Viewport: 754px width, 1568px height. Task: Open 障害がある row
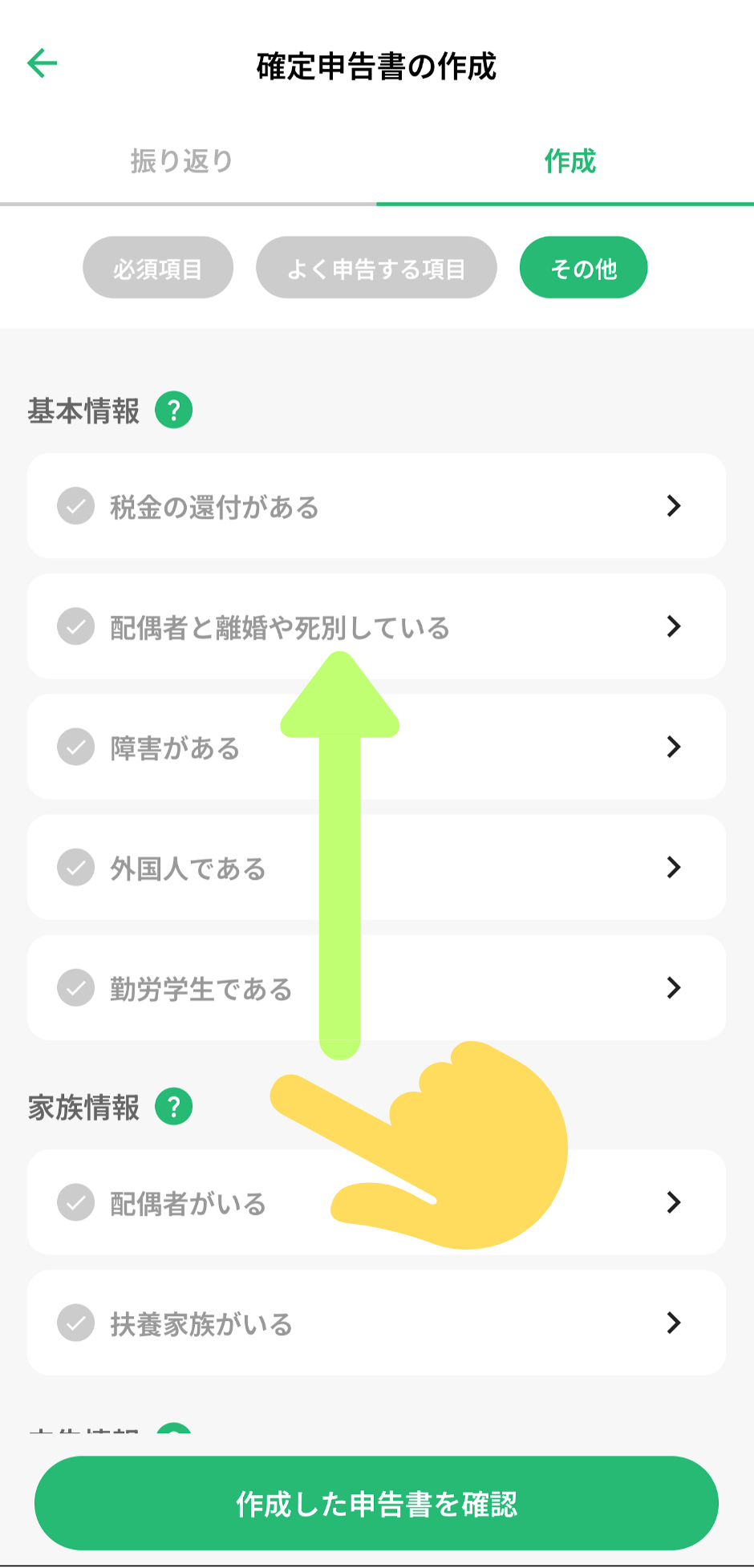point(376,747)
